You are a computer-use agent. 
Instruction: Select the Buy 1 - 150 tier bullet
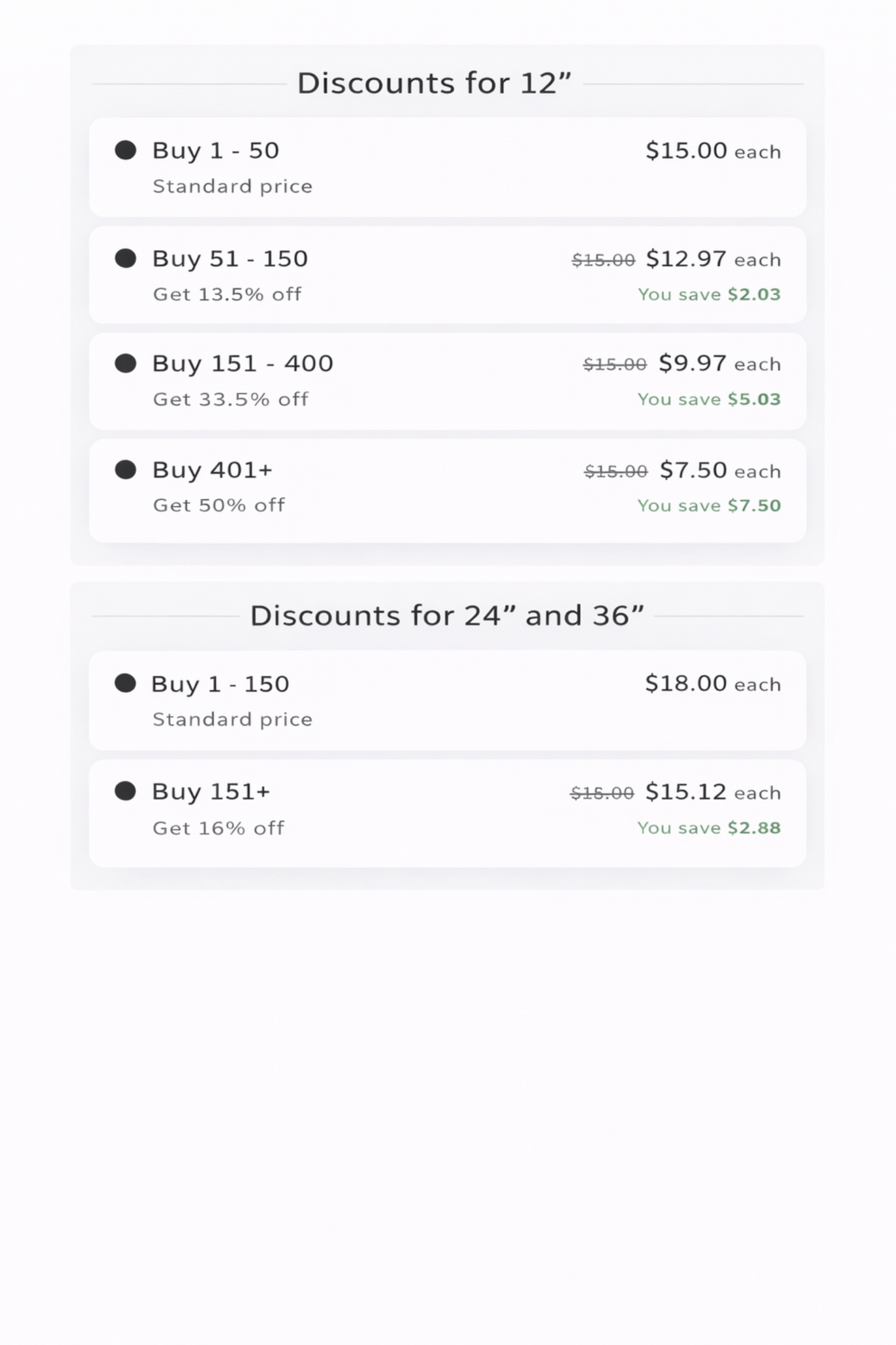(126, 684)
